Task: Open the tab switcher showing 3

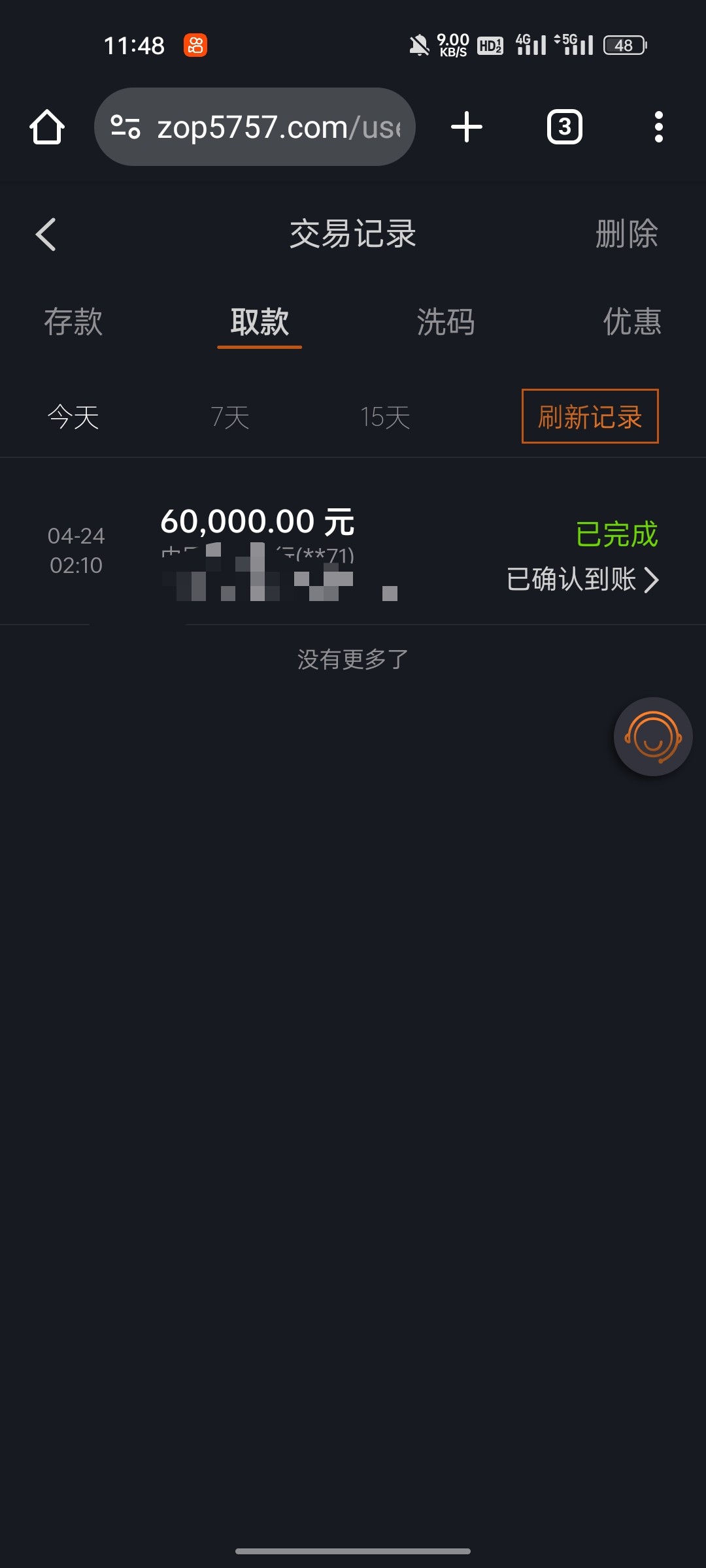Action: (564, 127)
